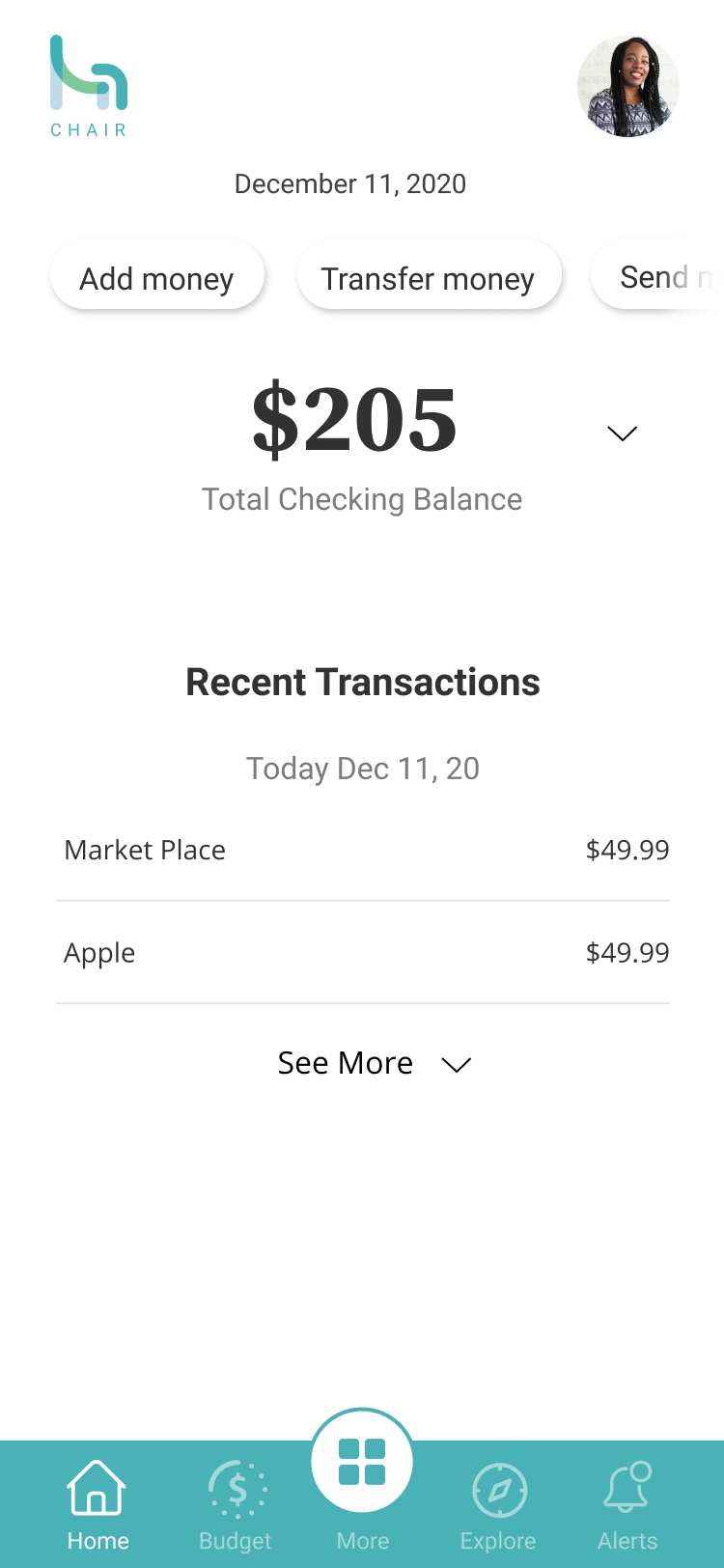
Task: Go to the Home tab
Action: 97,1504
